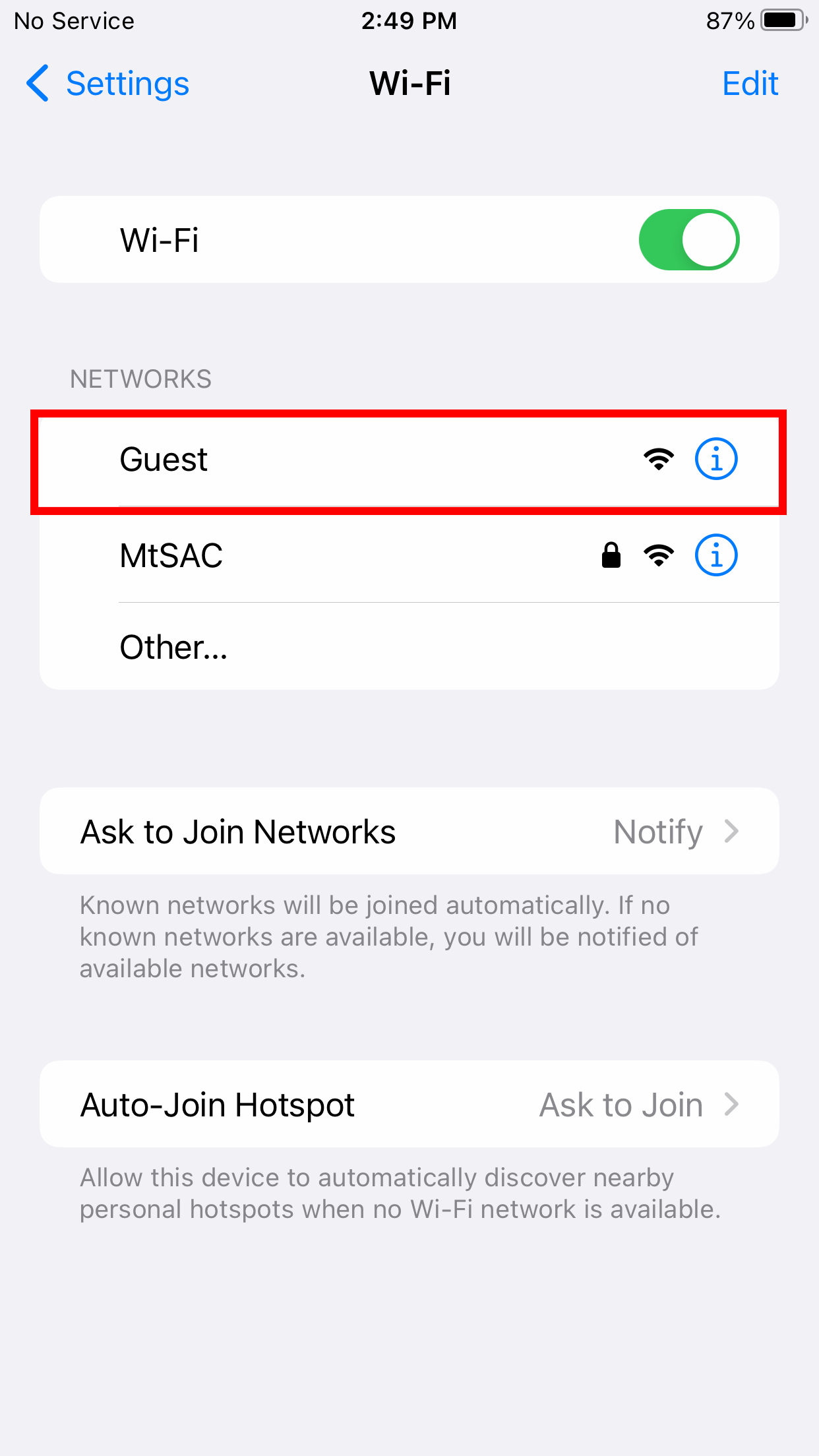The width and height of the screenshot is (819, 1456).
Task: Tap the chevron next to Notify
Action: coord(731,831)
